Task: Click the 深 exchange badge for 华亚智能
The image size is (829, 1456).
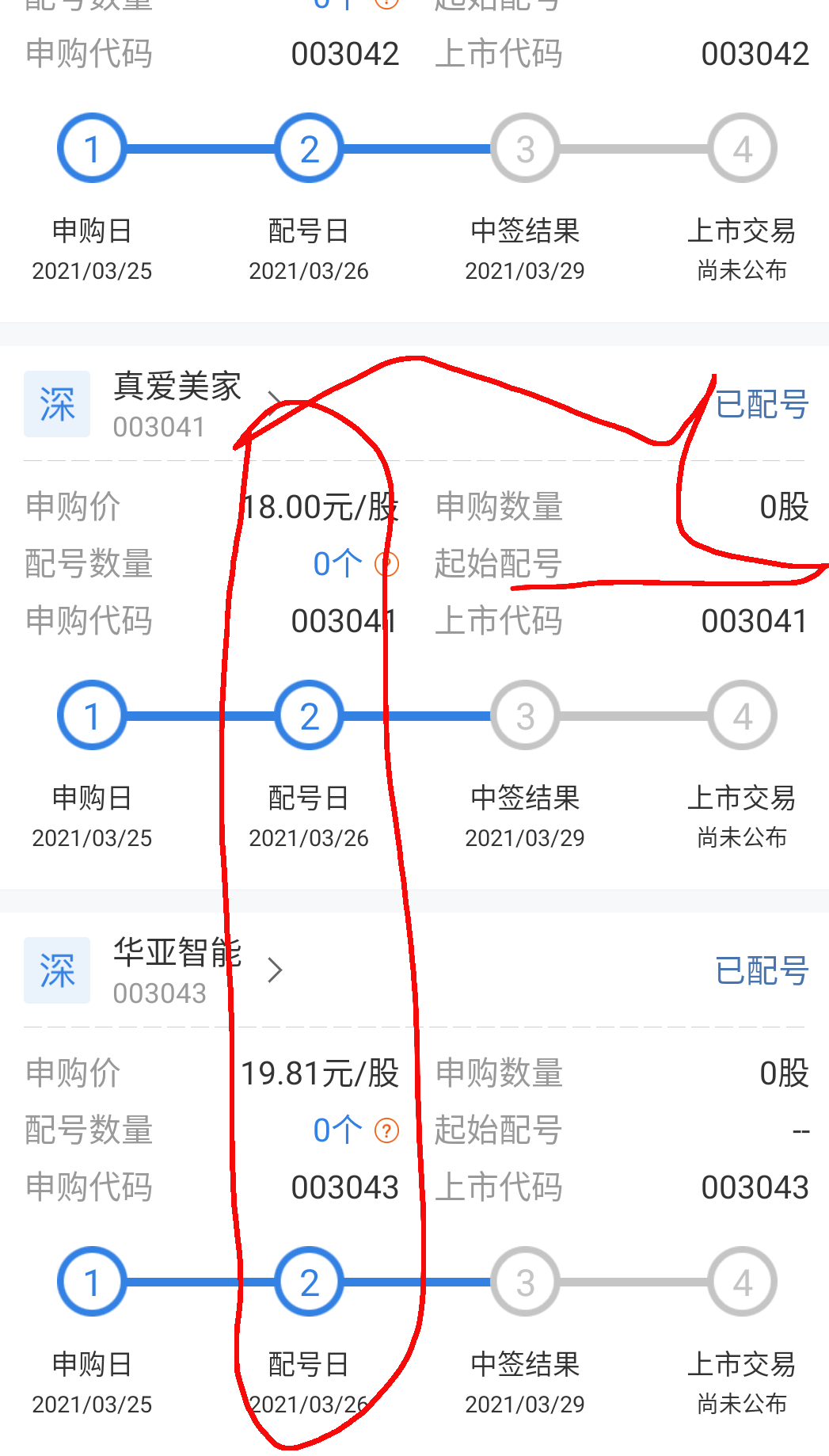Action: click(x=56, y=970)
